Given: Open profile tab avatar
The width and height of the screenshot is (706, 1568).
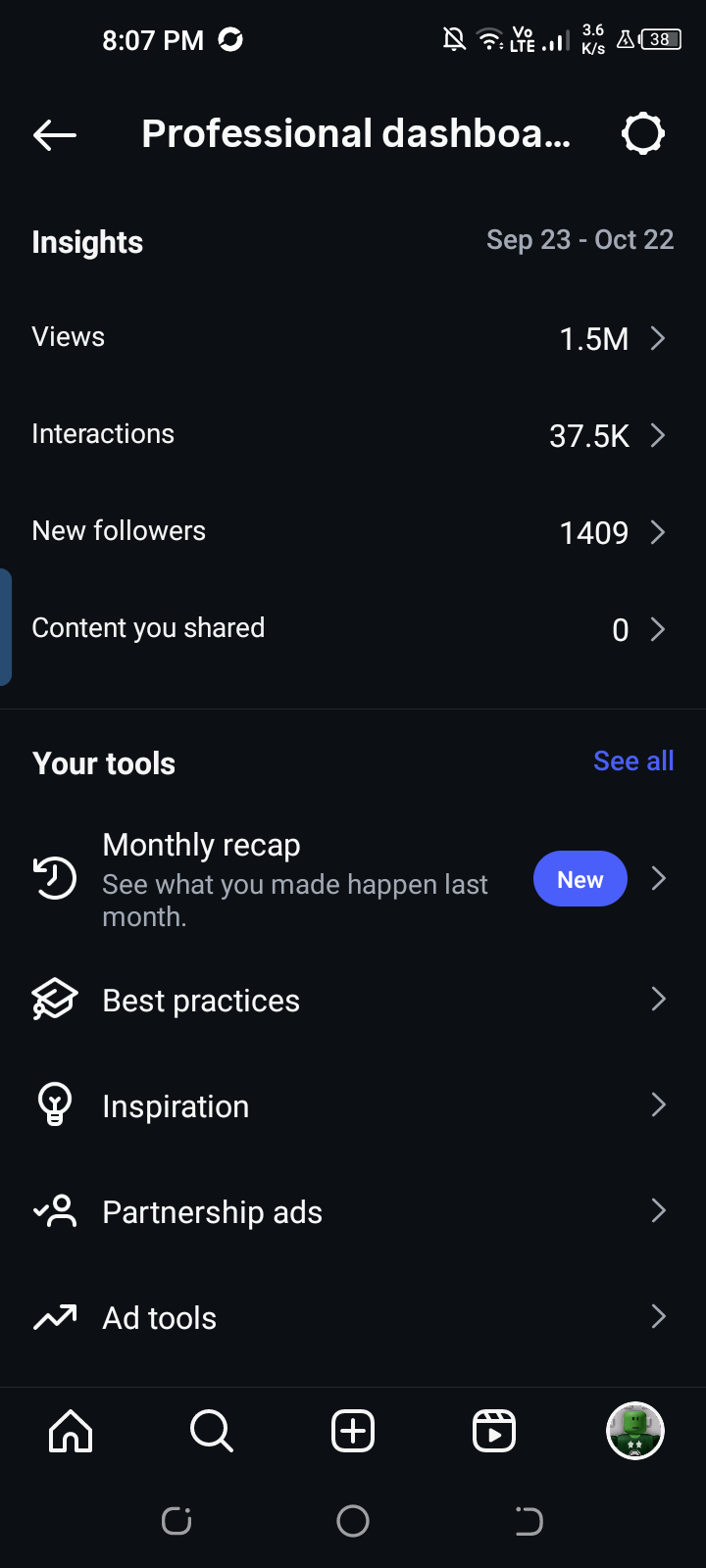Looking at the screenshot, I should coord(635,1432).
